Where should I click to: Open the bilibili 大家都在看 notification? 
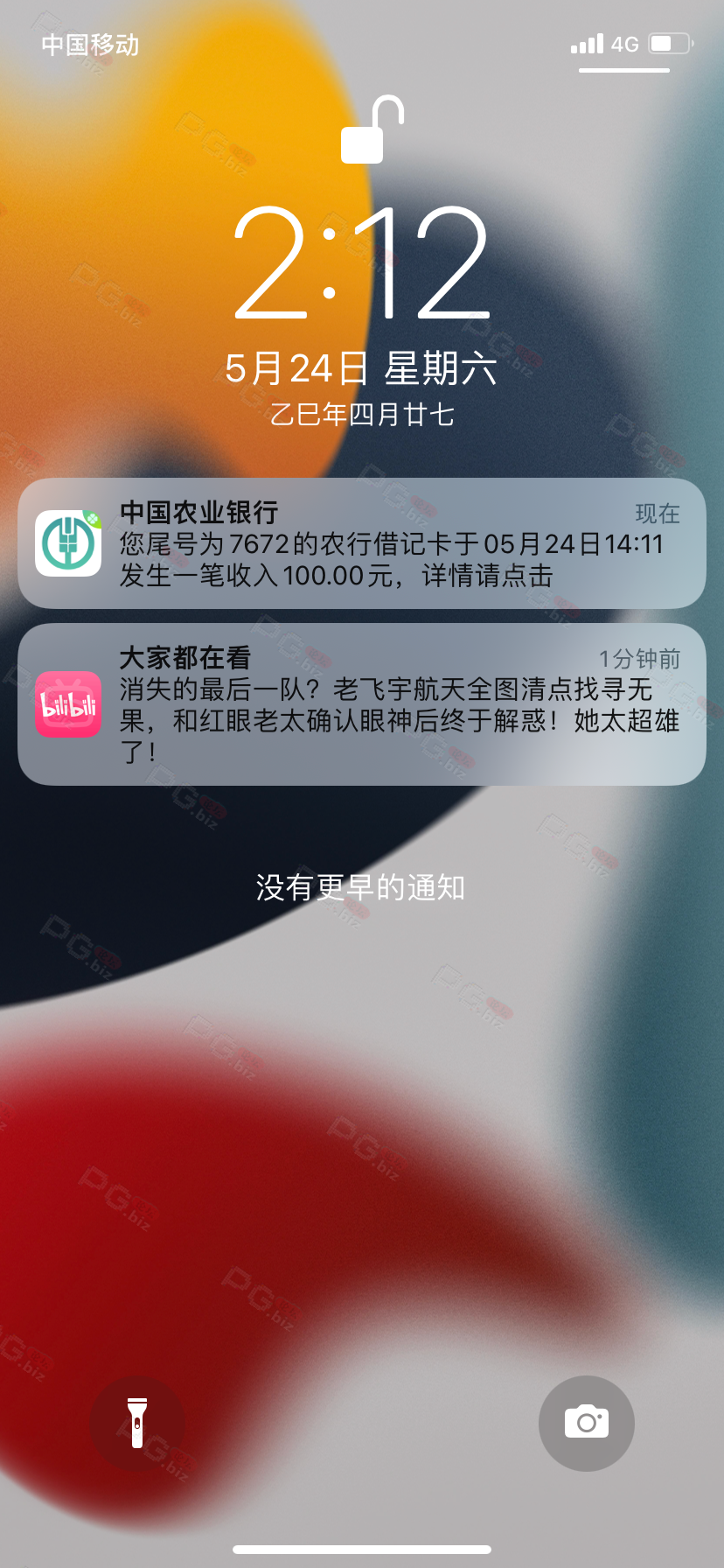(x=362, y=704)
